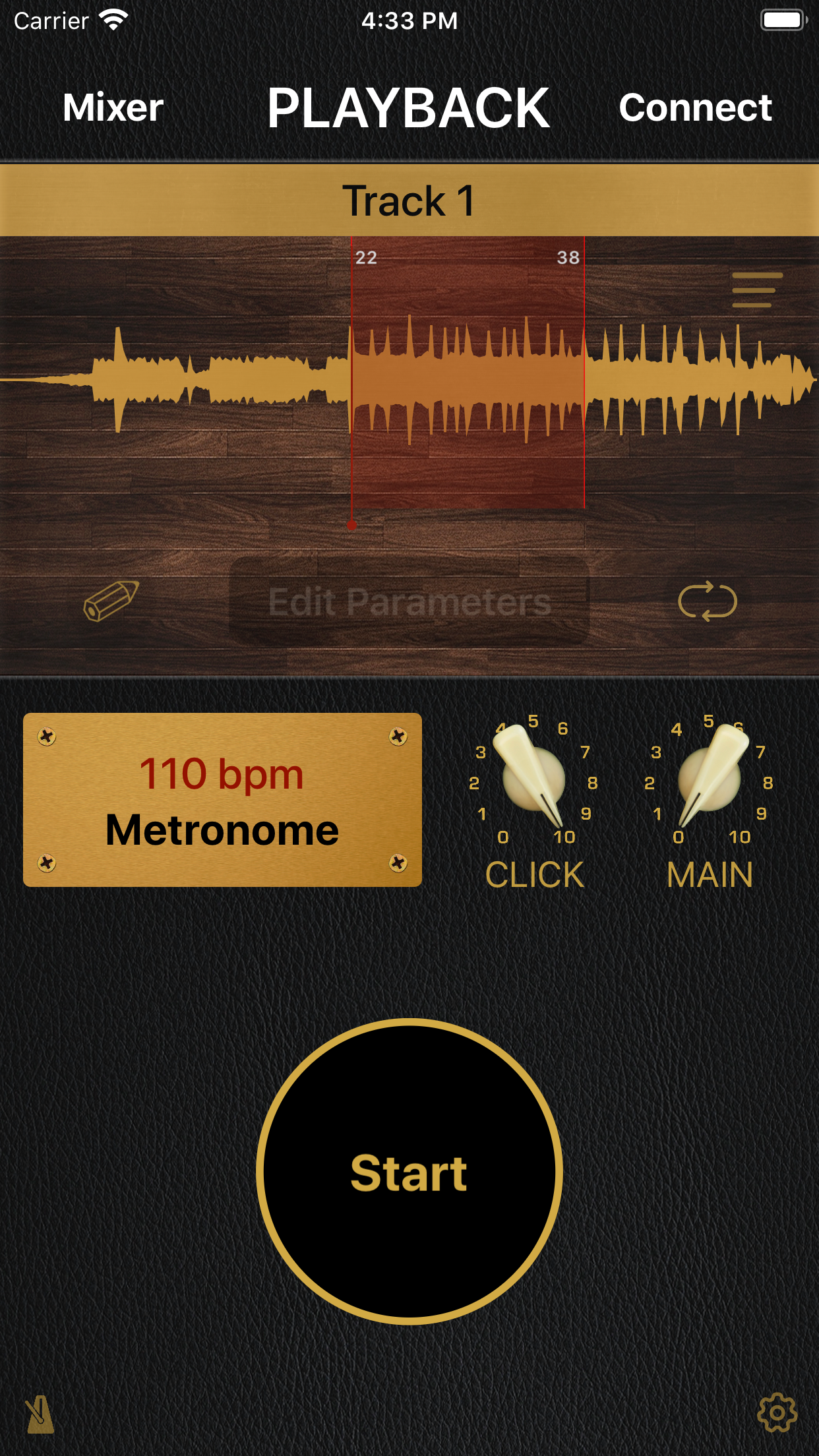Screen dimensions: 819x1456
Task: Tap the pencil edit icon
Action: point(111,600)
